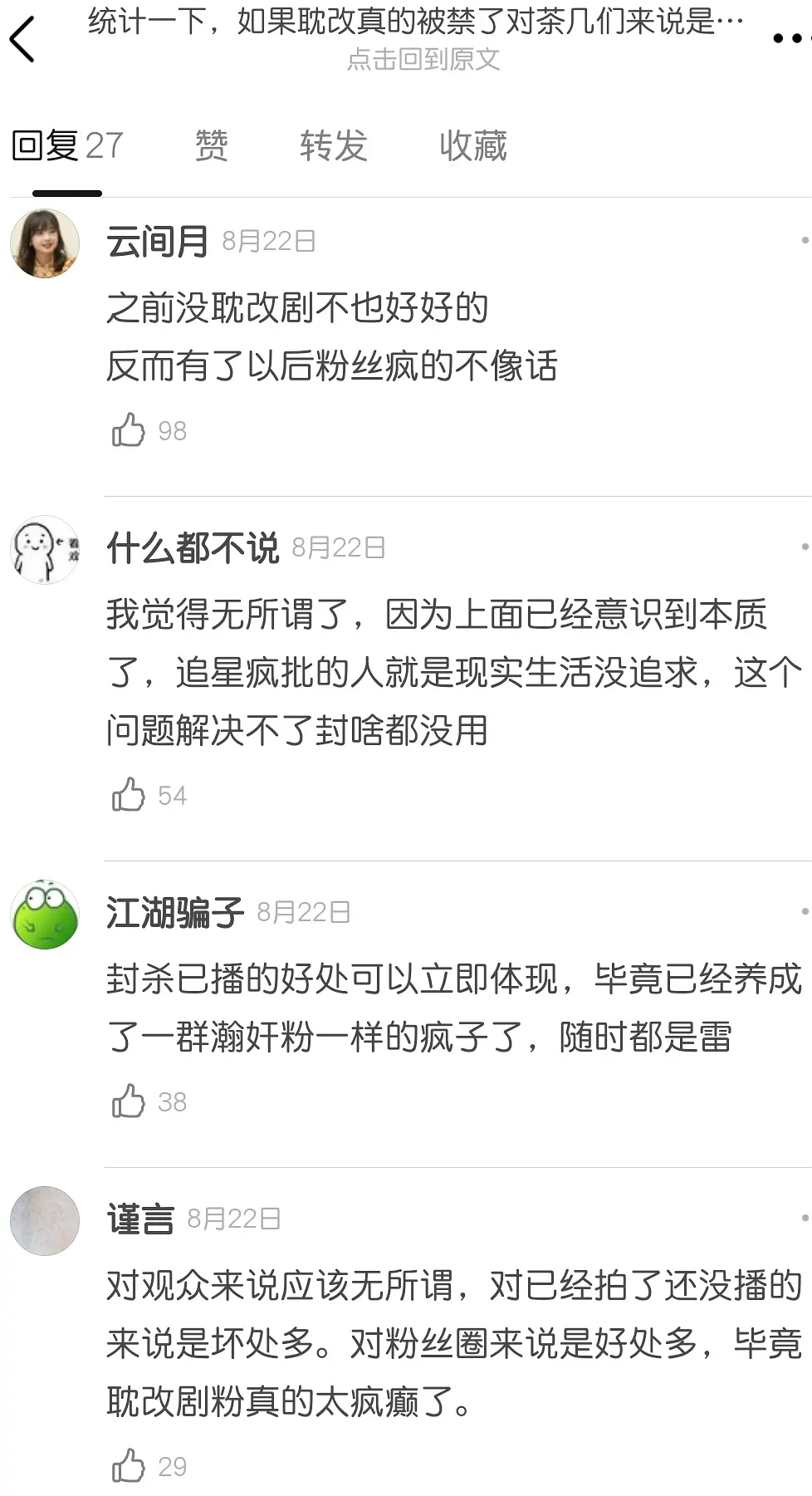The width and height of the screenshot is (812, 1496).
Task: Switch to the 收藏 tab
Action: (x=472, y=146)
